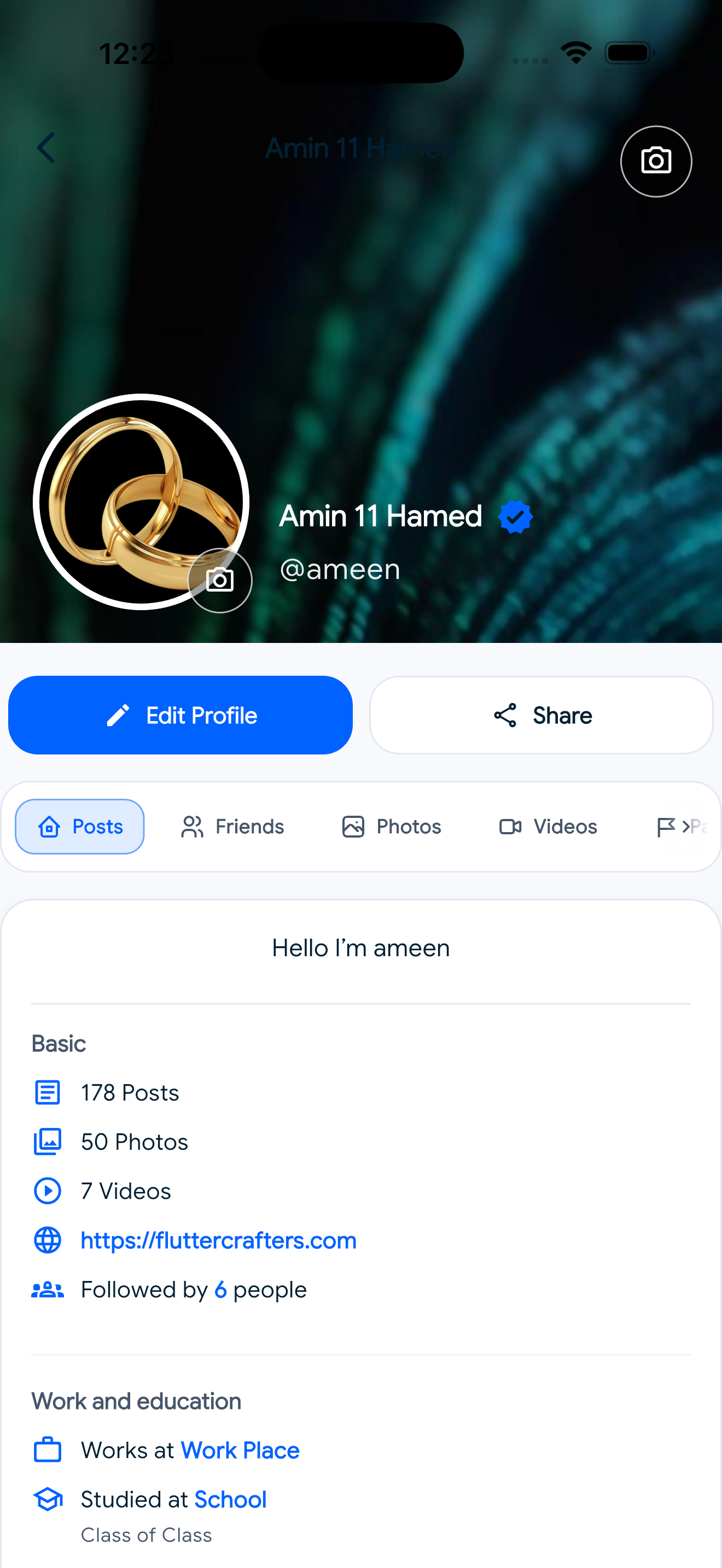722x1568 pixels.
Task: Click the golden rings profile picture
Action: (140, 499)
